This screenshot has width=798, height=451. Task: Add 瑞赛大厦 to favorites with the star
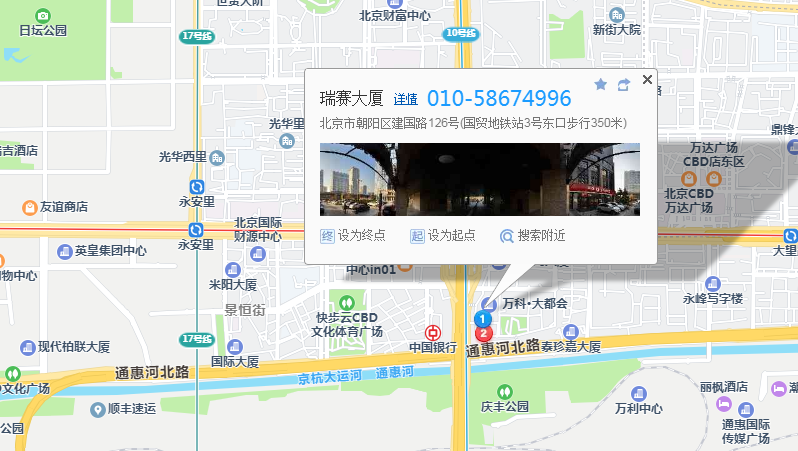click(600, 85)
